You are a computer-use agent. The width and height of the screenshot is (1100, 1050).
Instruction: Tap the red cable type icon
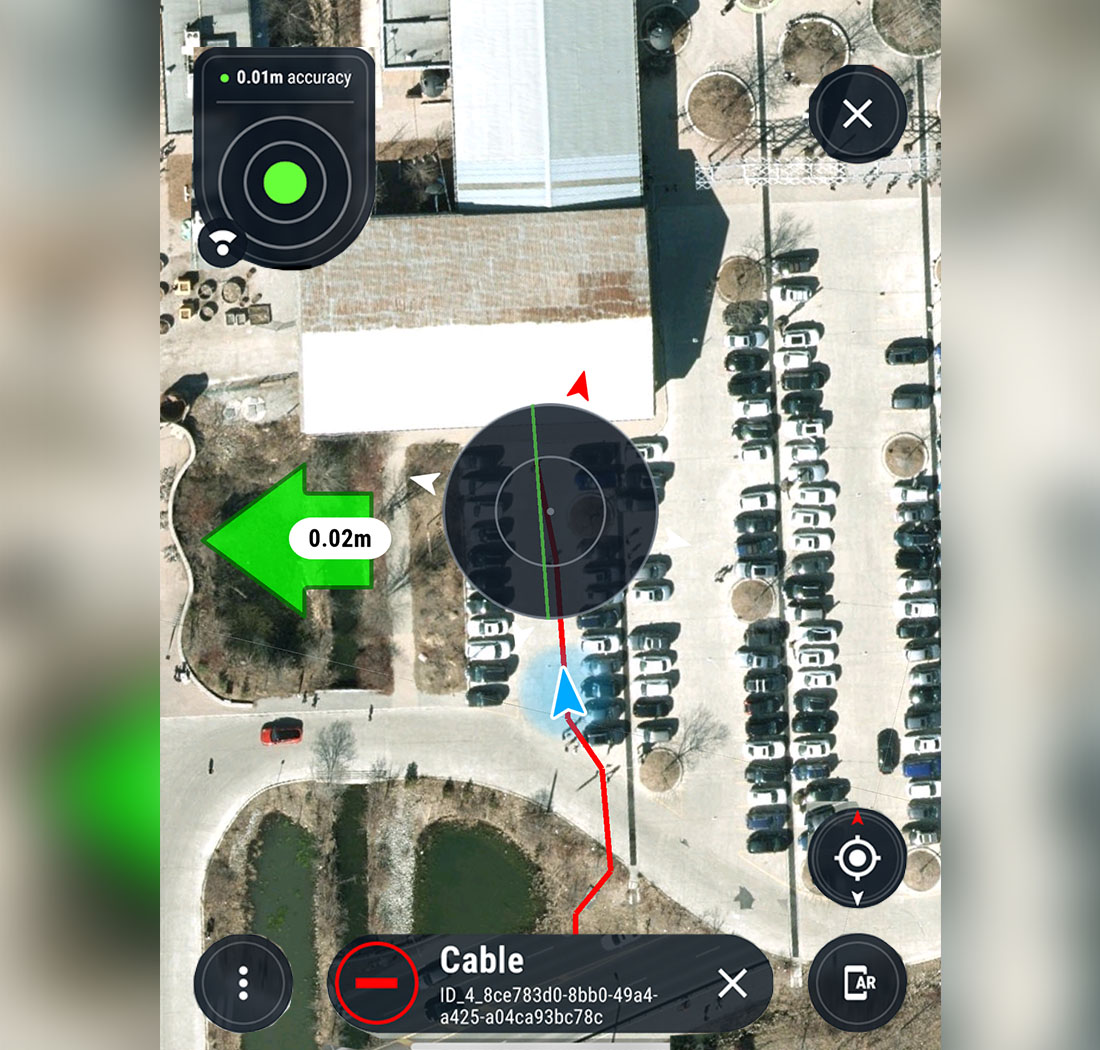376,984
